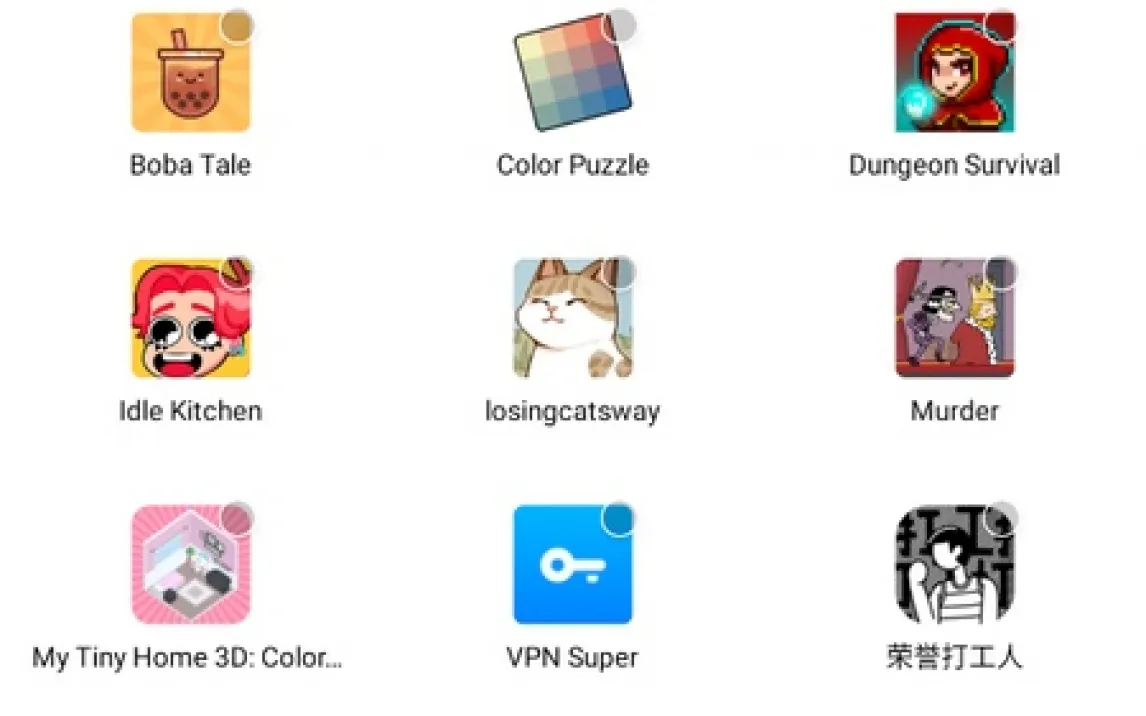Launch the Murder game
The height and width of the screenshot is (716, 1146).
pos(954,320)
